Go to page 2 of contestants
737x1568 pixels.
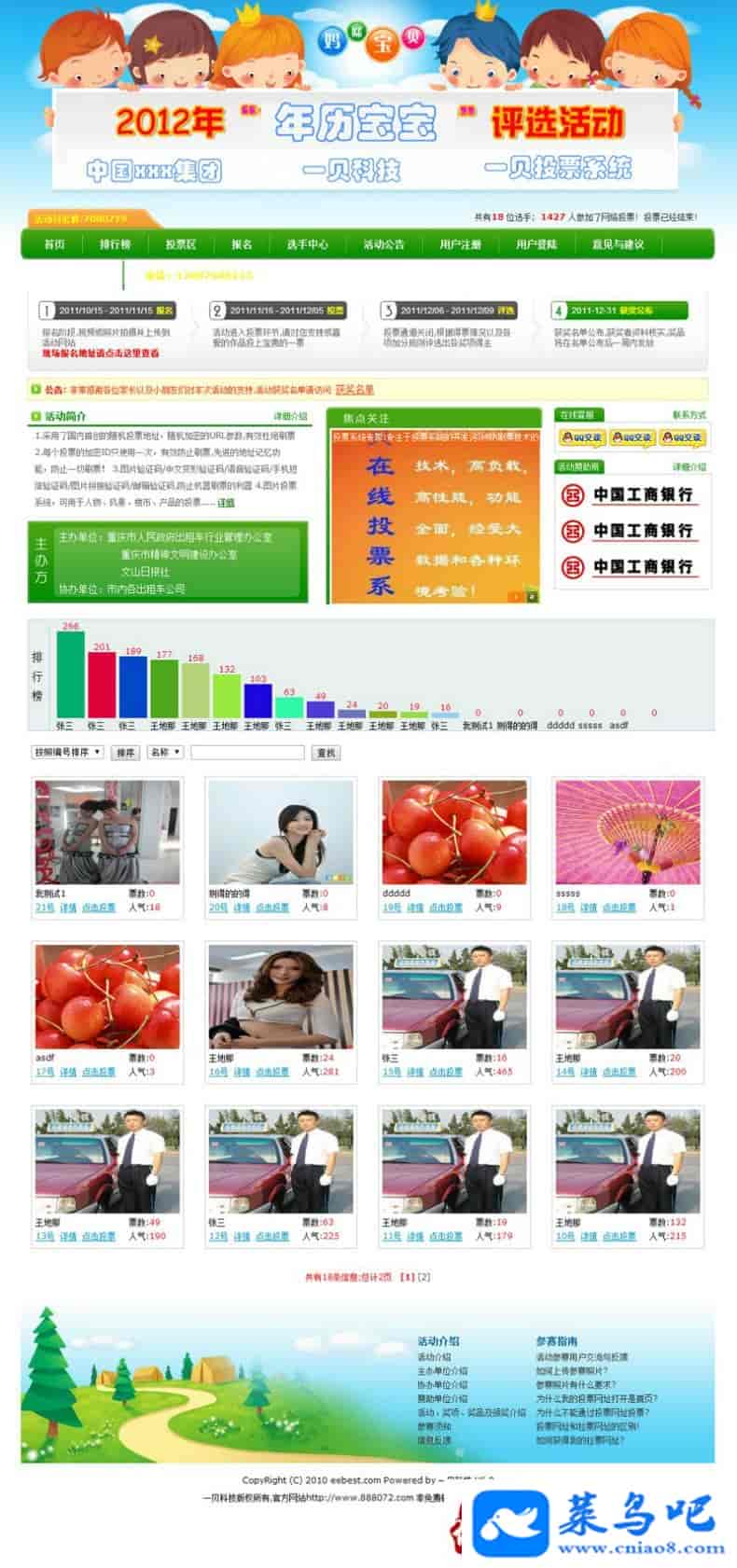[424, 1277]
